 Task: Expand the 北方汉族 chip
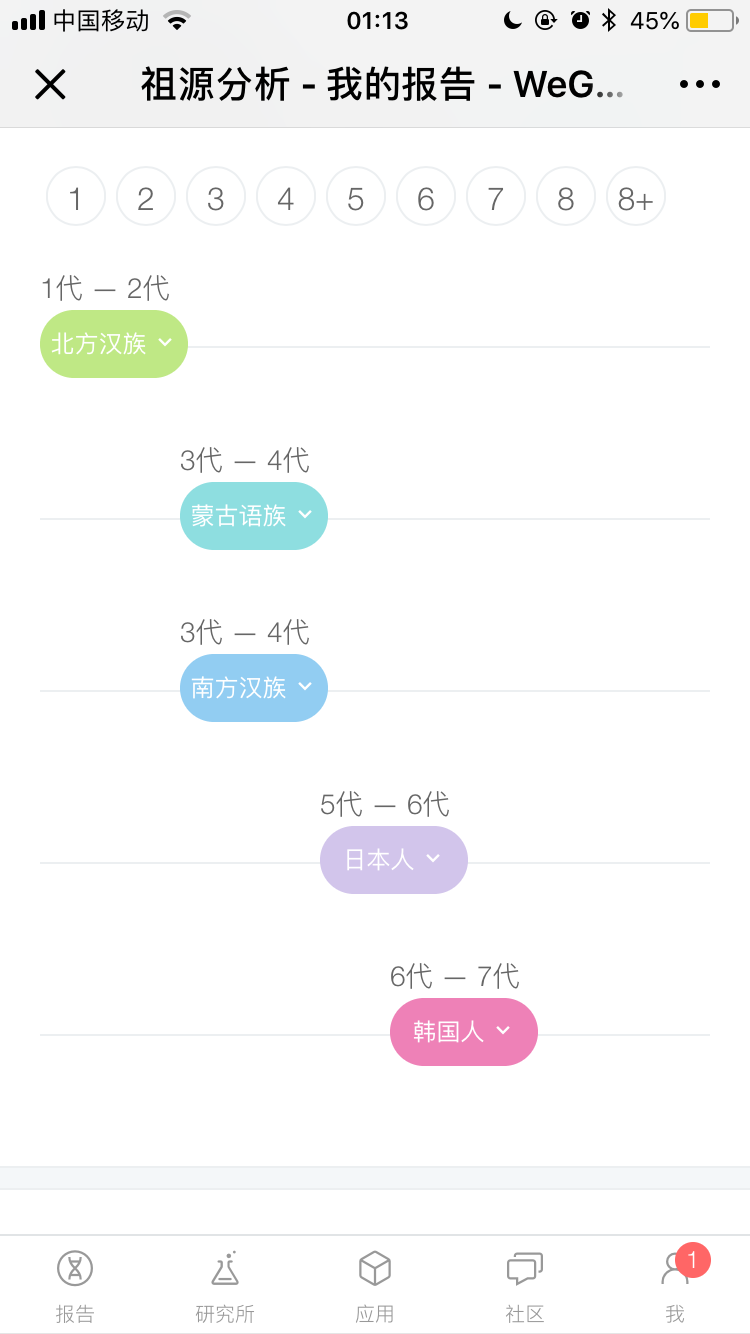pos(114,344)
